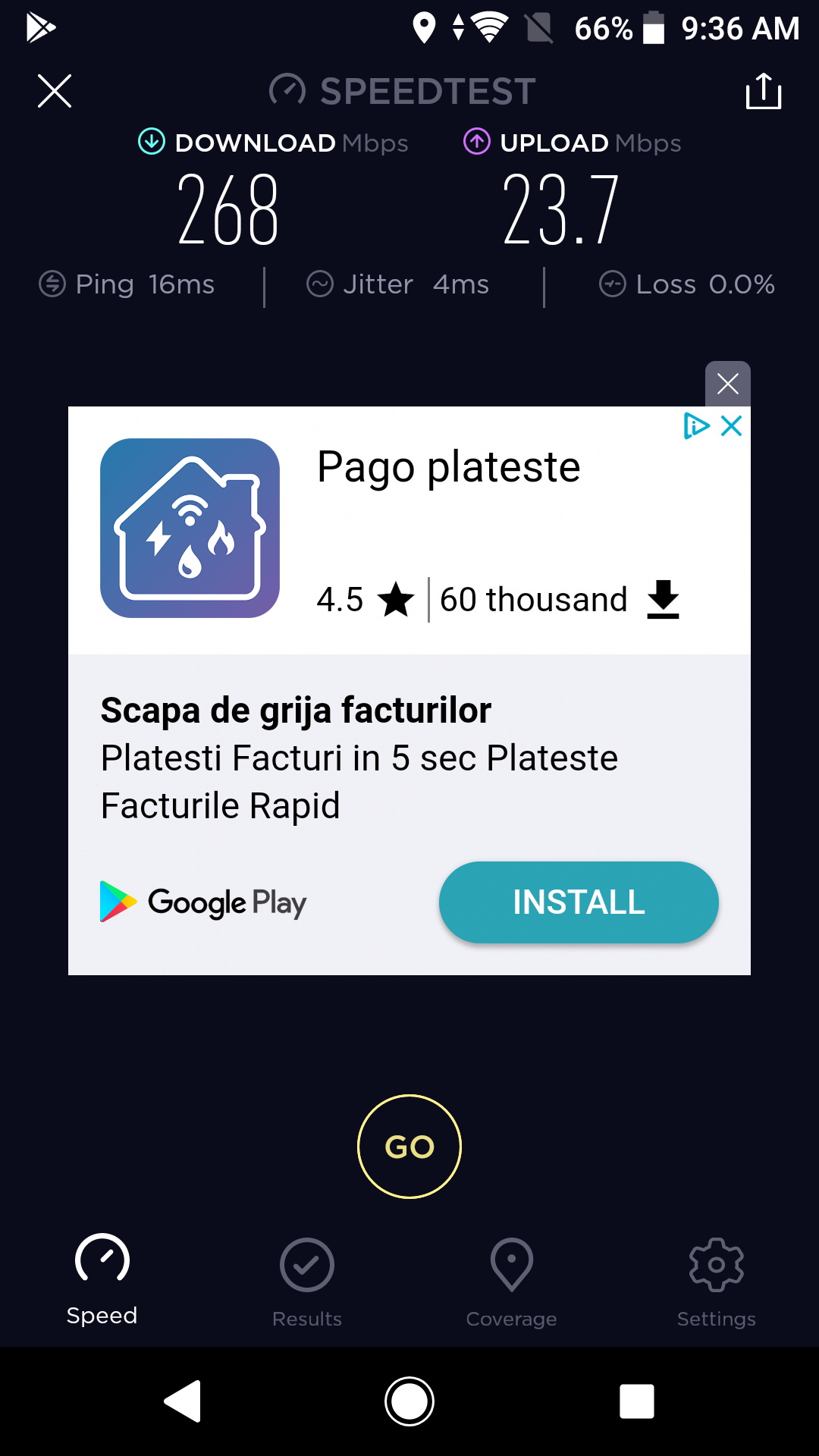Close the speed test results

[x=55, y=91]
